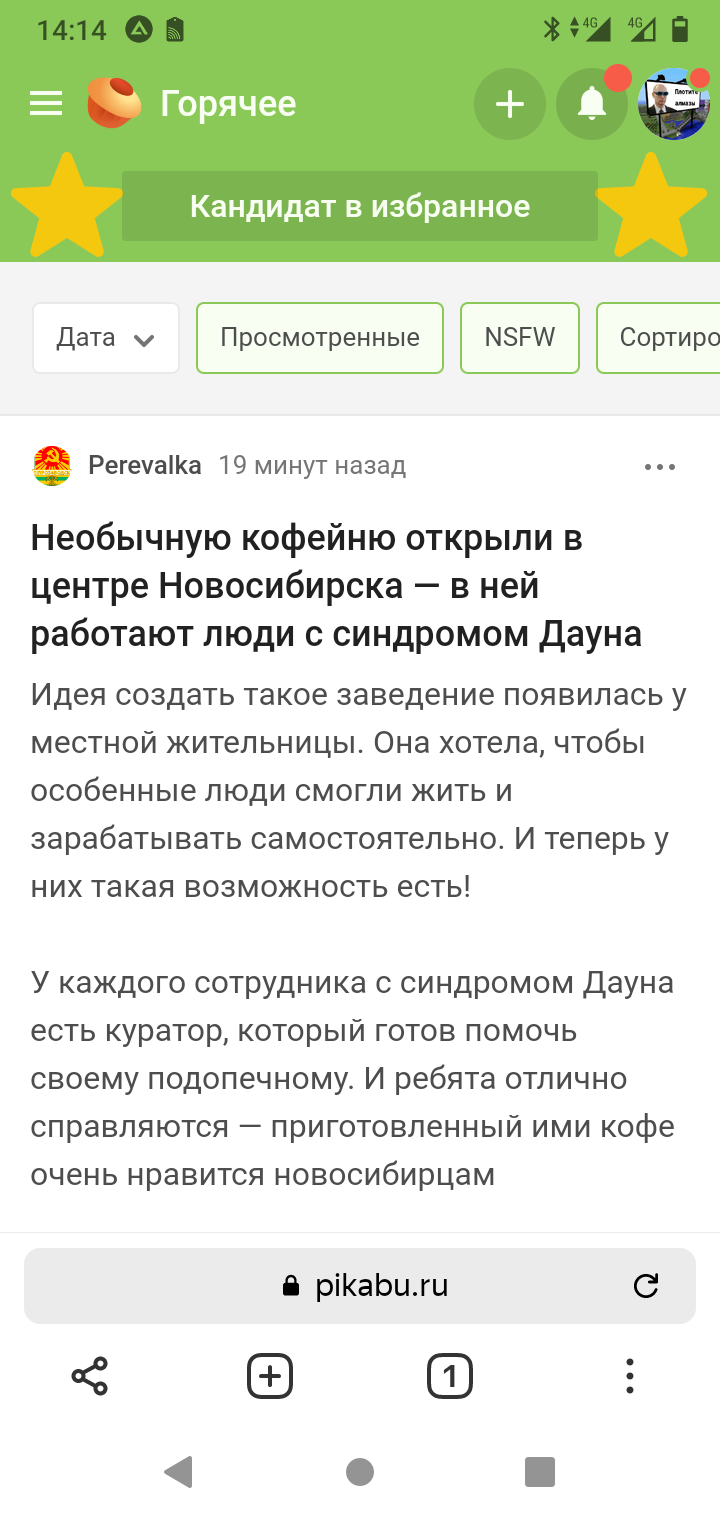Open the hamburger navigation menu
The width and height of the screenshot is (720, 1520).
click(x=46, y=104)
